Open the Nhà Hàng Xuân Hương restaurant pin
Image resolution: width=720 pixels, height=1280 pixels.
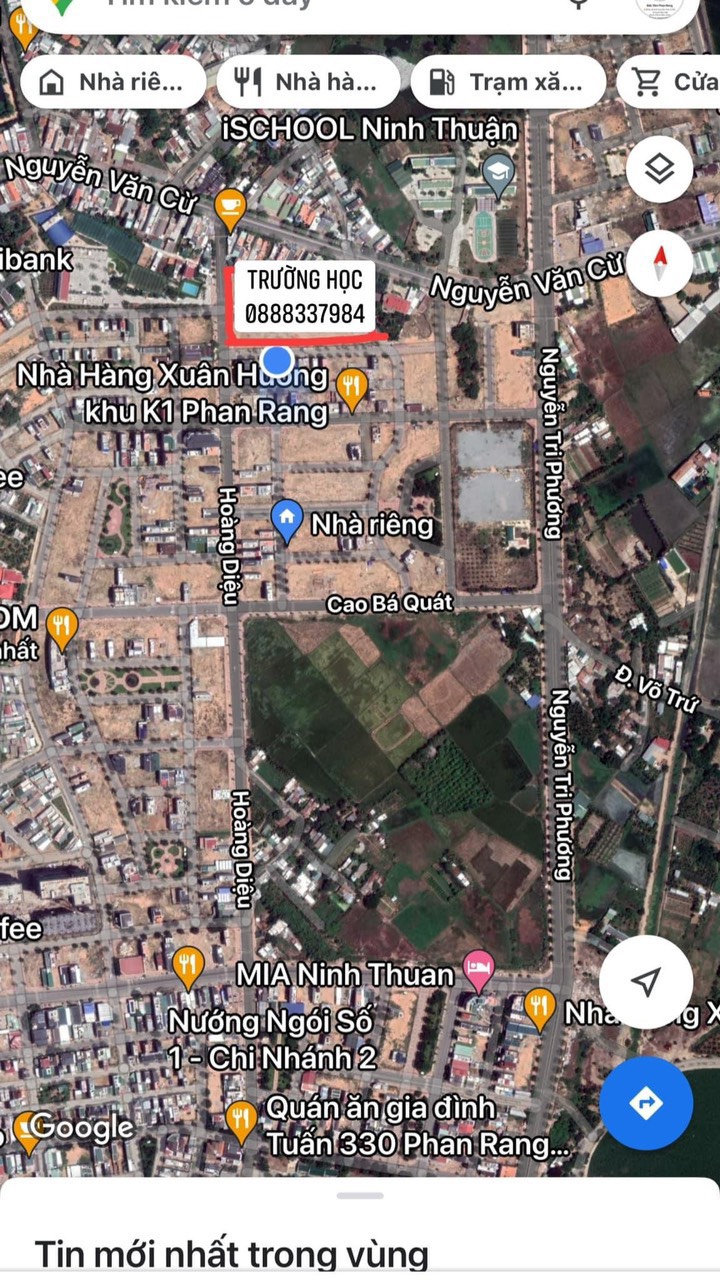351,388
